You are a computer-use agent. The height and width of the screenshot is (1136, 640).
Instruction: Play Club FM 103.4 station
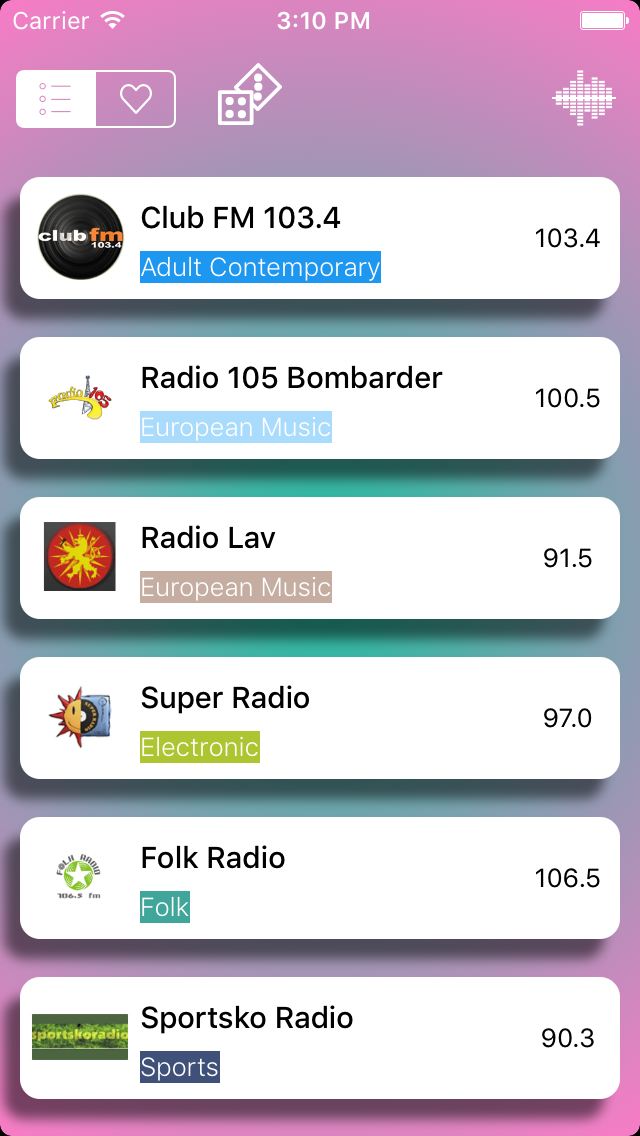point(320,238)
